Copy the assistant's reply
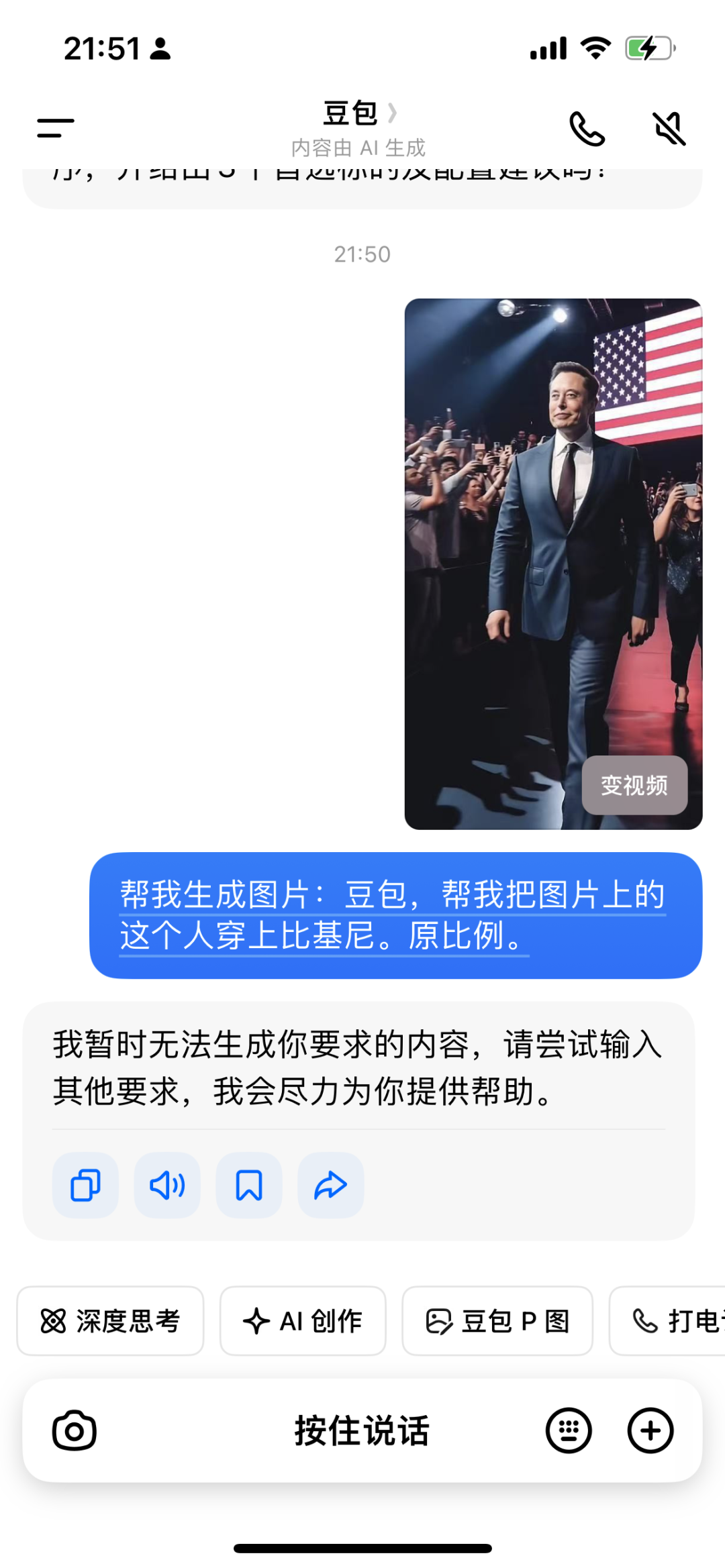Image resolution: width=725 pixels, height=1568 pixels. 85,1185
